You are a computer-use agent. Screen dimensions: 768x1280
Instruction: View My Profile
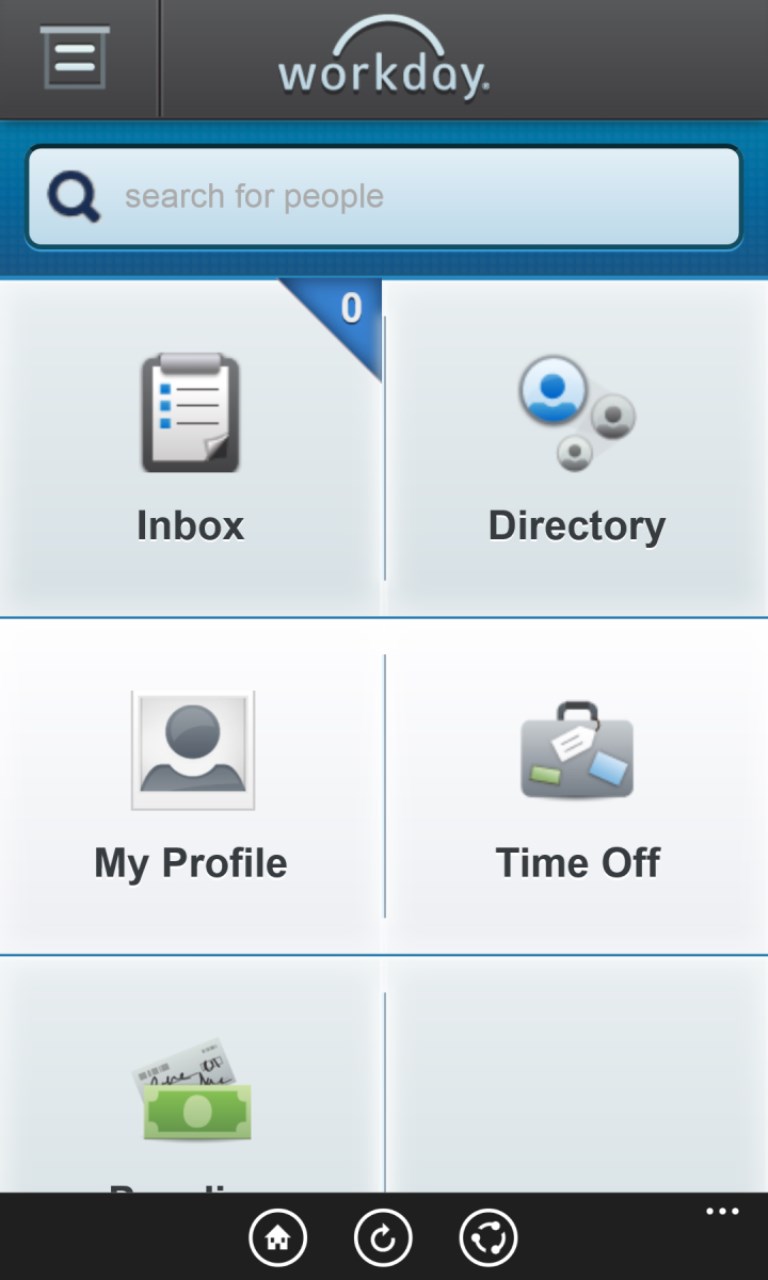pyautogui.click(x=190, y=780)
